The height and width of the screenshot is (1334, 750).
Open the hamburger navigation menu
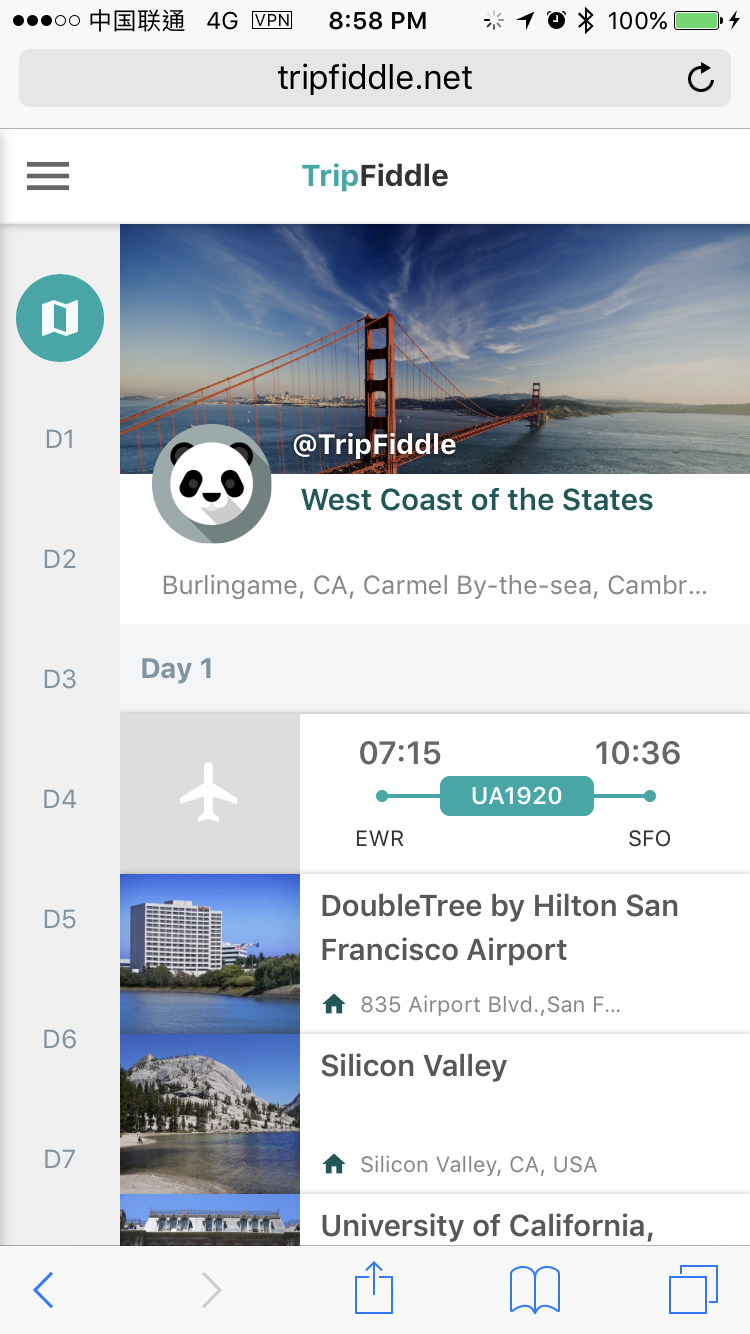coord(47,176)
